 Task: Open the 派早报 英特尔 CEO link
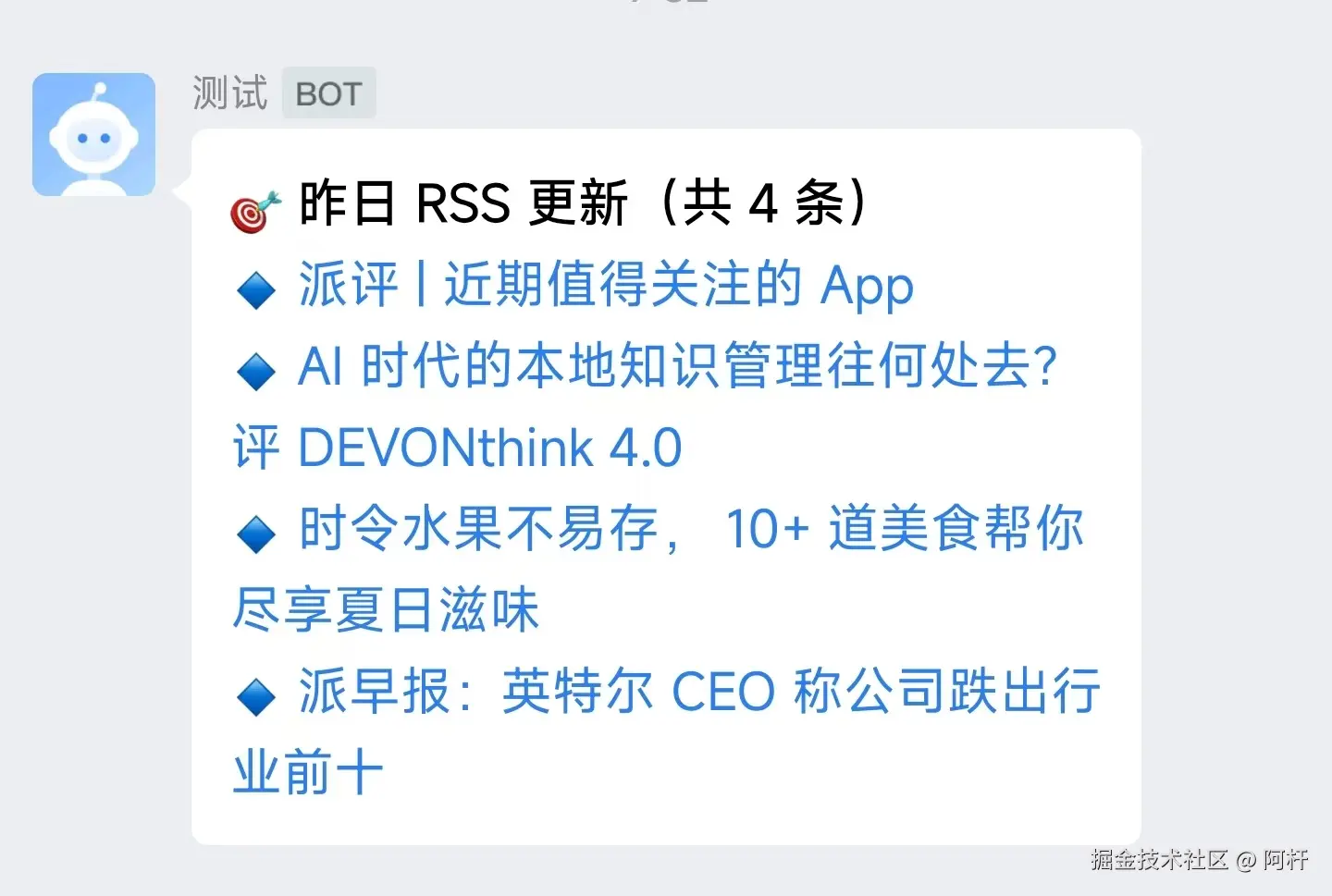tap(698, 693)
